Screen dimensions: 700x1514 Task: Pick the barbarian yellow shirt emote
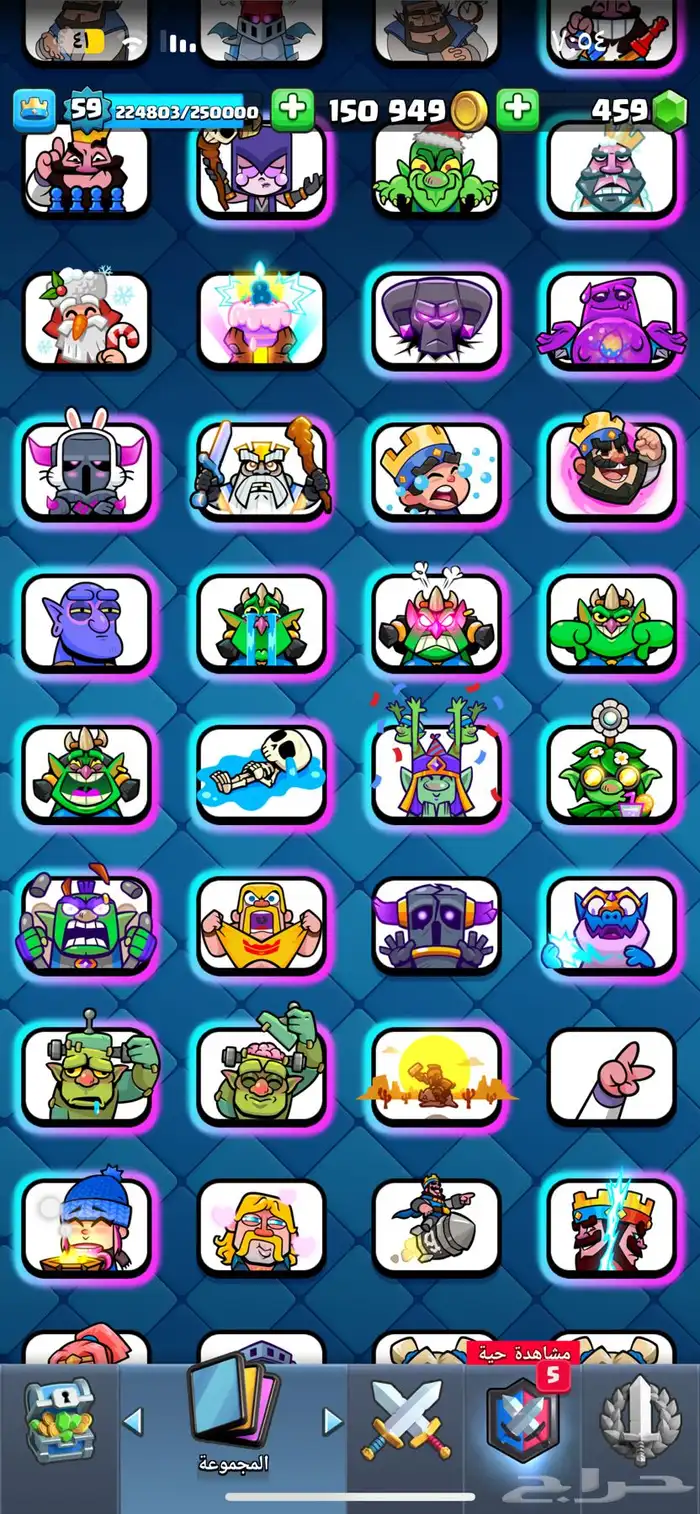tap(261, 922)
